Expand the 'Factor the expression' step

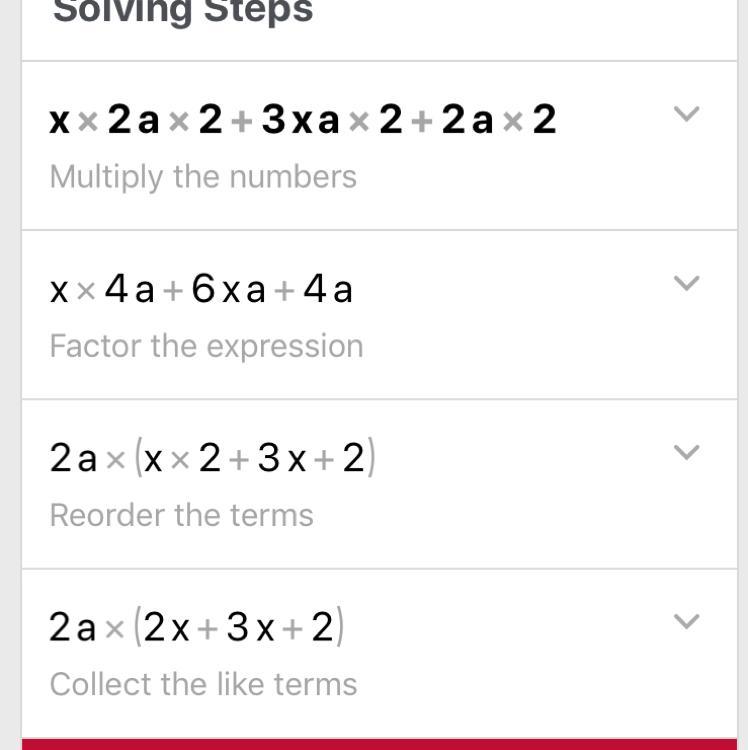coord(685,283)
